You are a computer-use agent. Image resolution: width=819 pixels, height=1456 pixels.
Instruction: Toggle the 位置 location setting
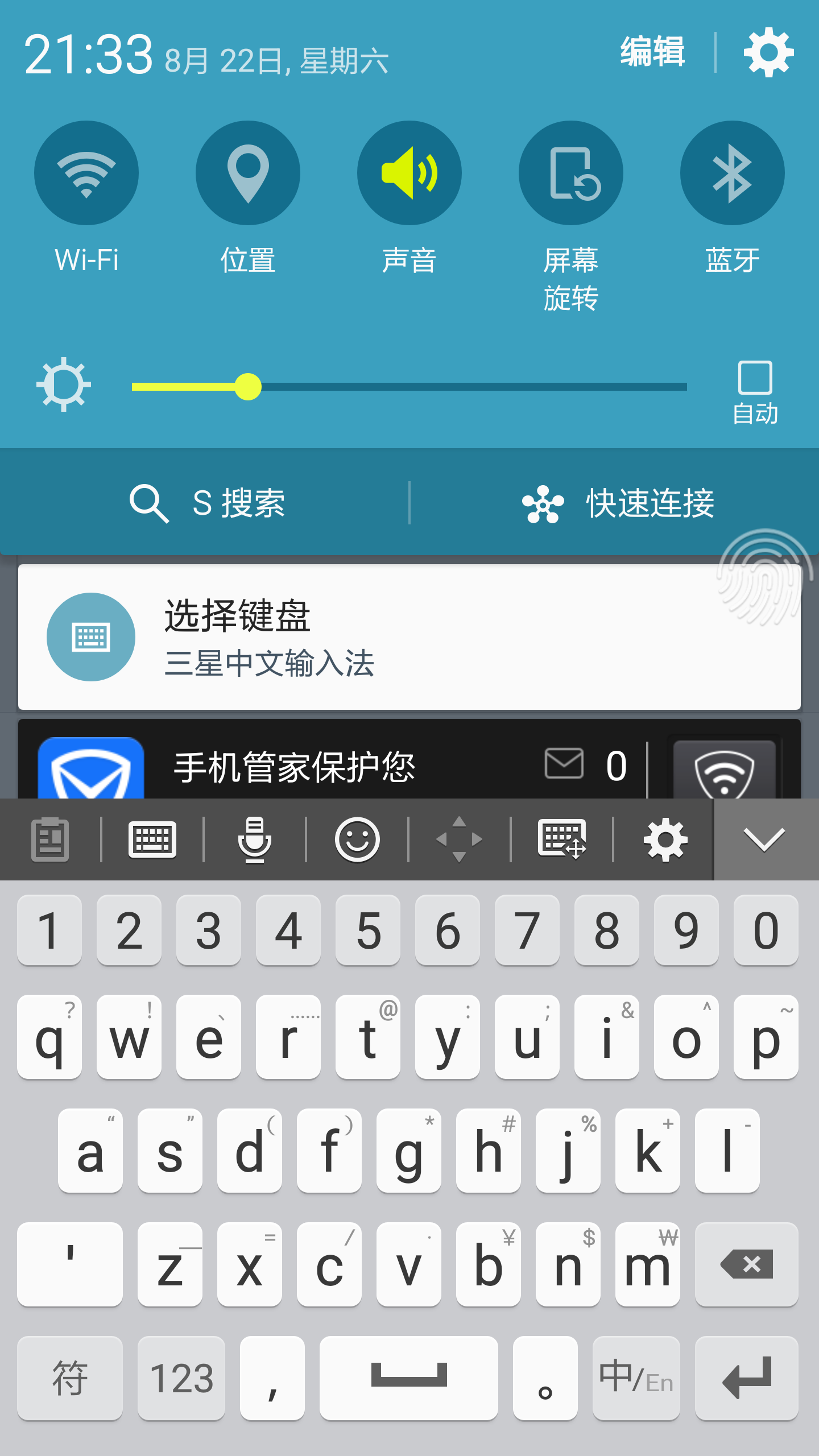click(x=248, y=173)
